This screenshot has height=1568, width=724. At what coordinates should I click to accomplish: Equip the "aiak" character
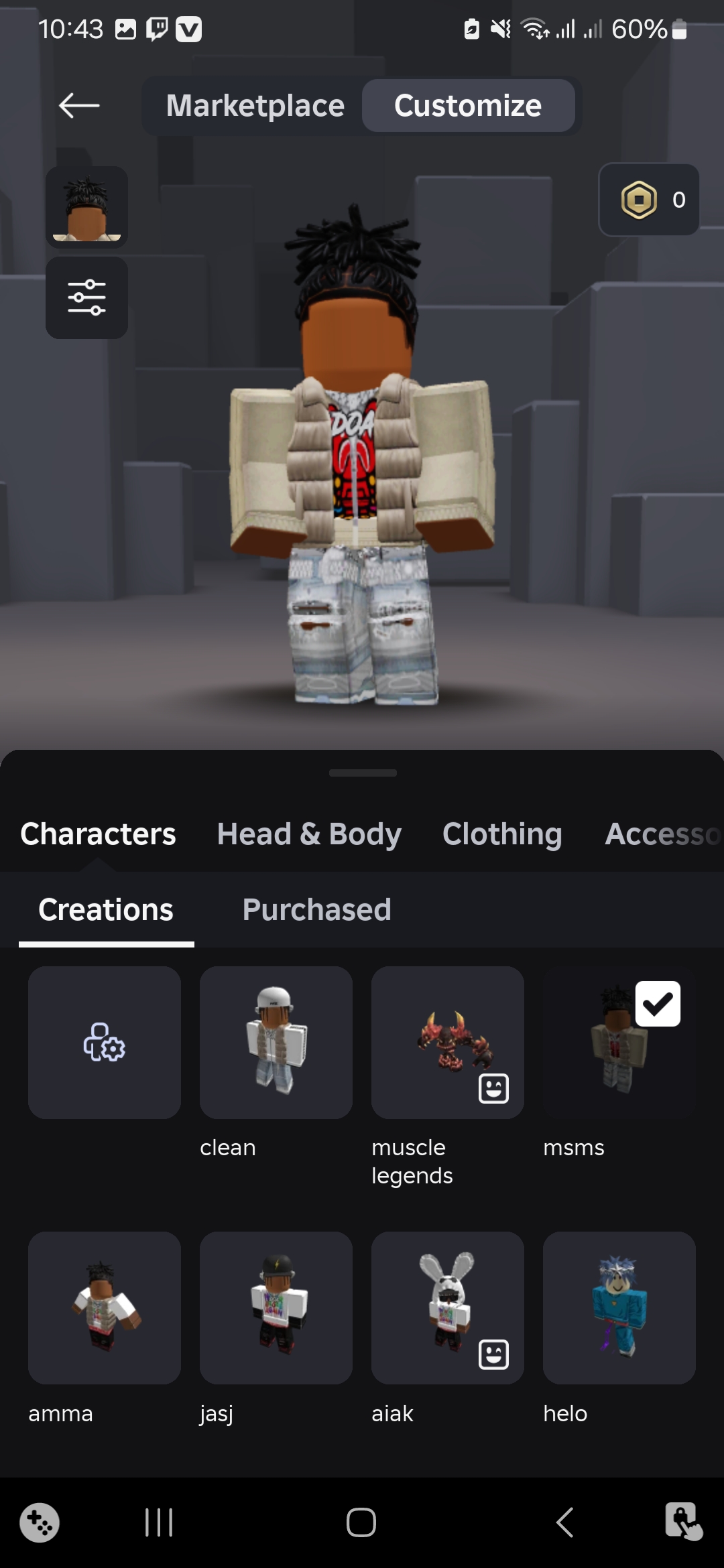tap(448, 1308)
